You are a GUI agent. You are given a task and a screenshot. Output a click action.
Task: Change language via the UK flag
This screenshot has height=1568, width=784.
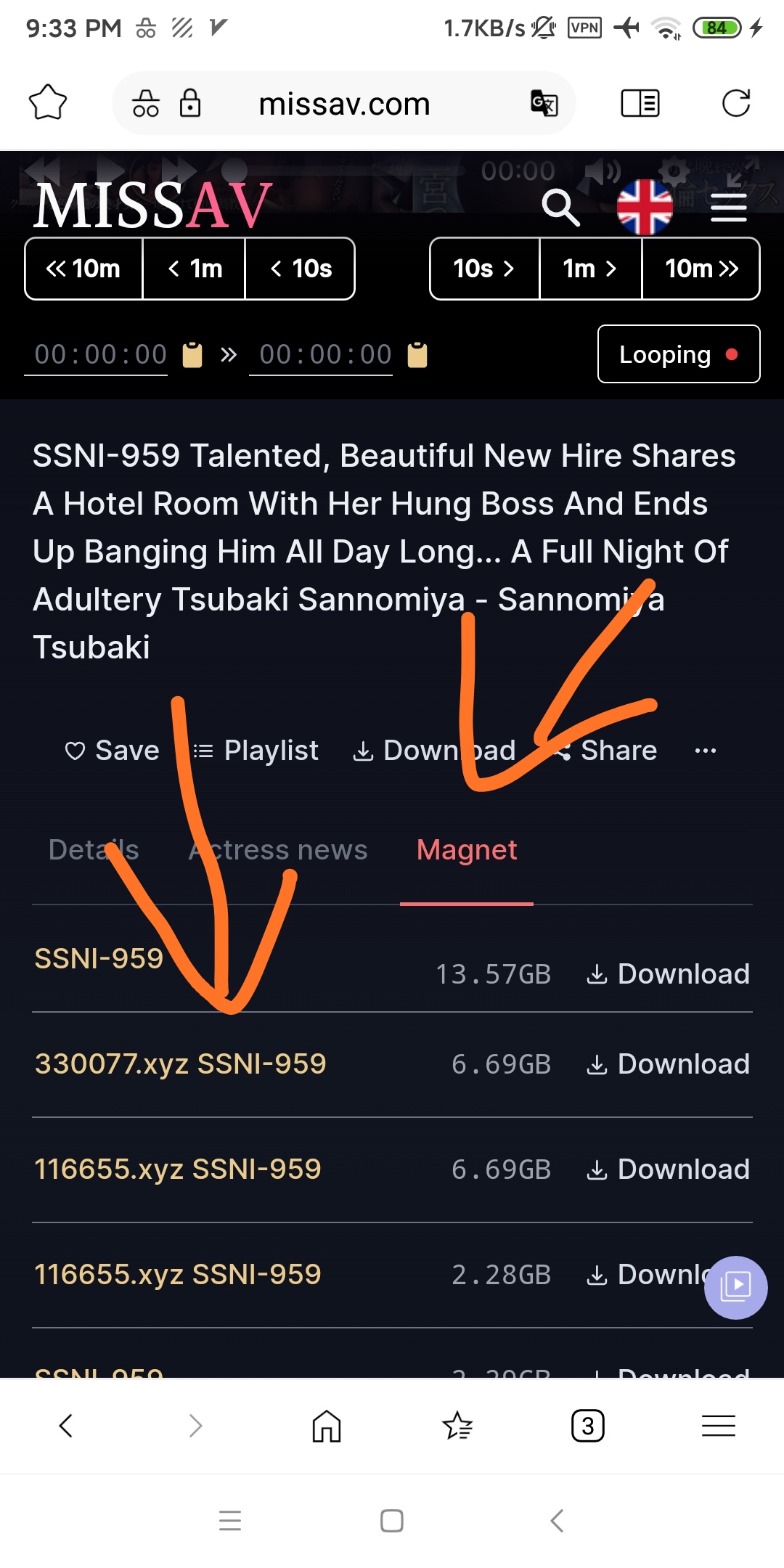pyautogui.click(x=645, y=208)
